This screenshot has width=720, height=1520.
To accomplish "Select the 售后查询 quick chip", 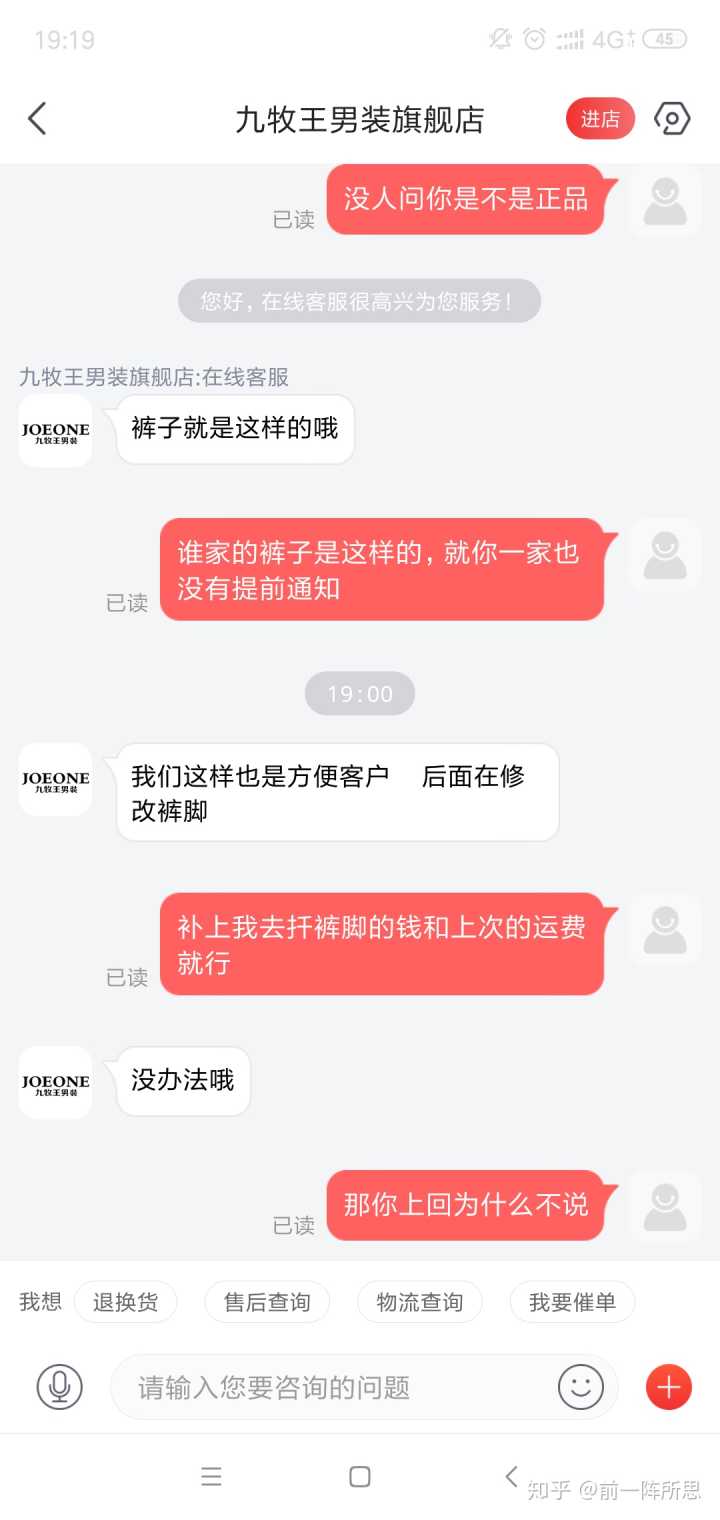I will (267, 1302).
